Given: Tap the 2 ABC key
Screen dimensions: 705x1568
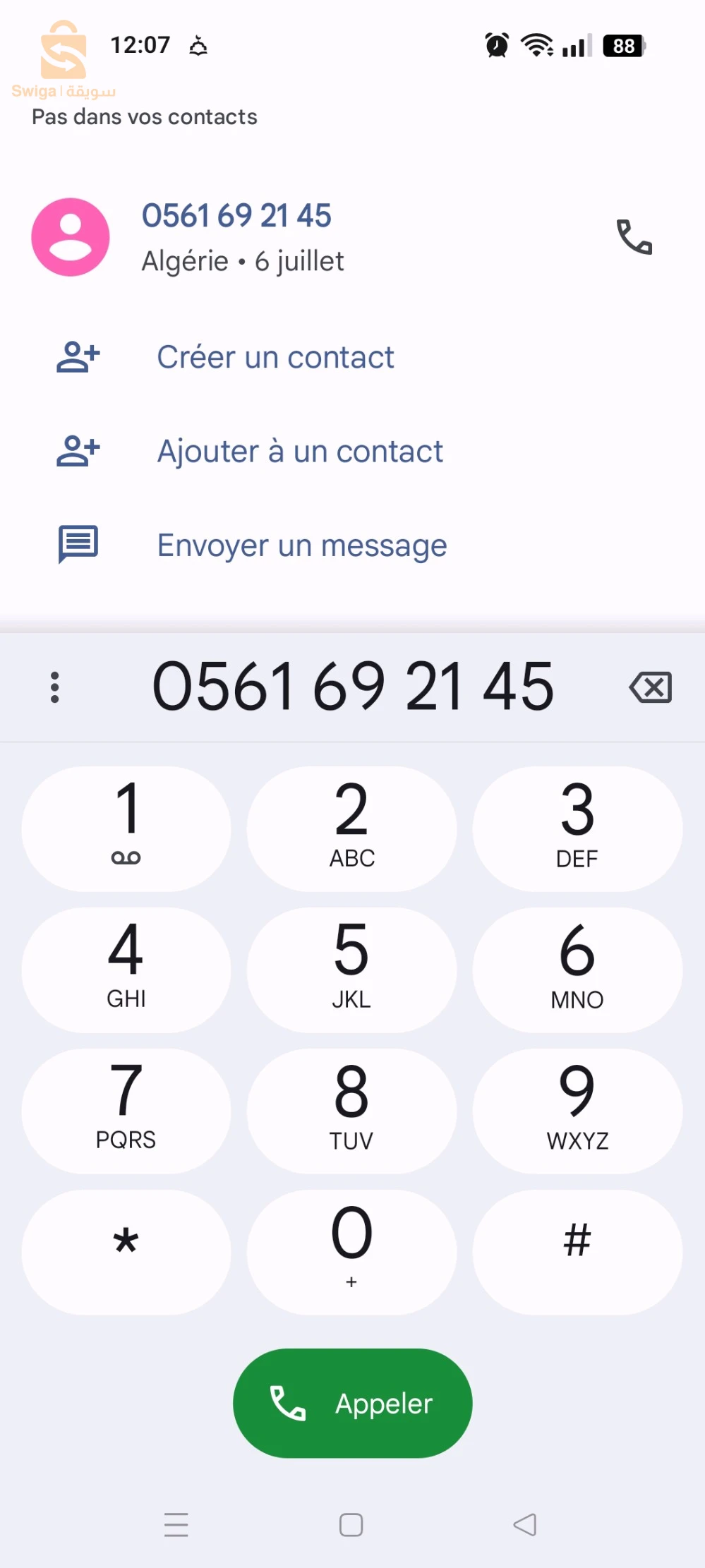Looking at the screenshot, I should tap(351, 828).
